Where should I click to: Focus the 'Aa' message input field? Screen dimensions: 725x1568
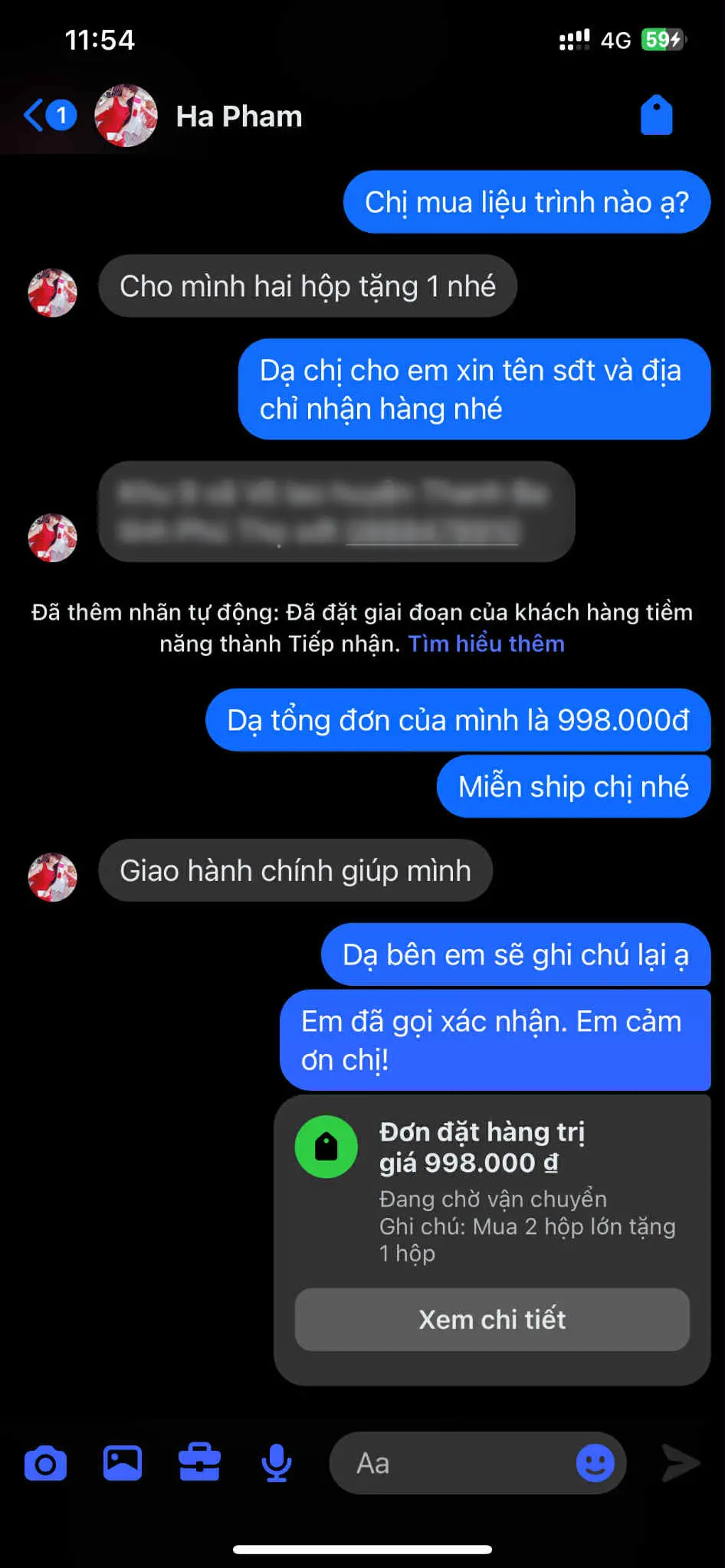click(x=452, y=1463)
